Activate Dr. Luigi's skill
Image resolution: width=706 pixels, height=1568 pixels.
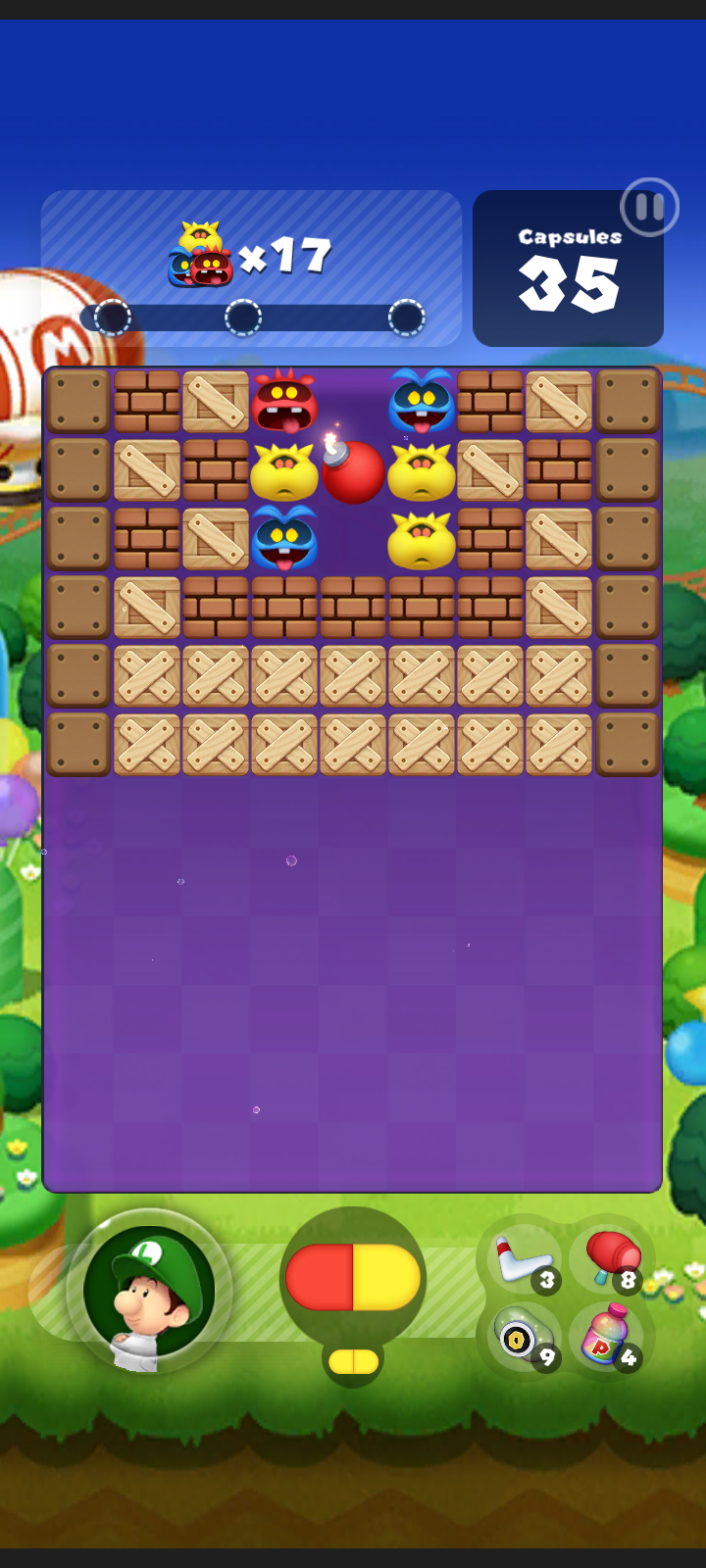coord(149,1292)
